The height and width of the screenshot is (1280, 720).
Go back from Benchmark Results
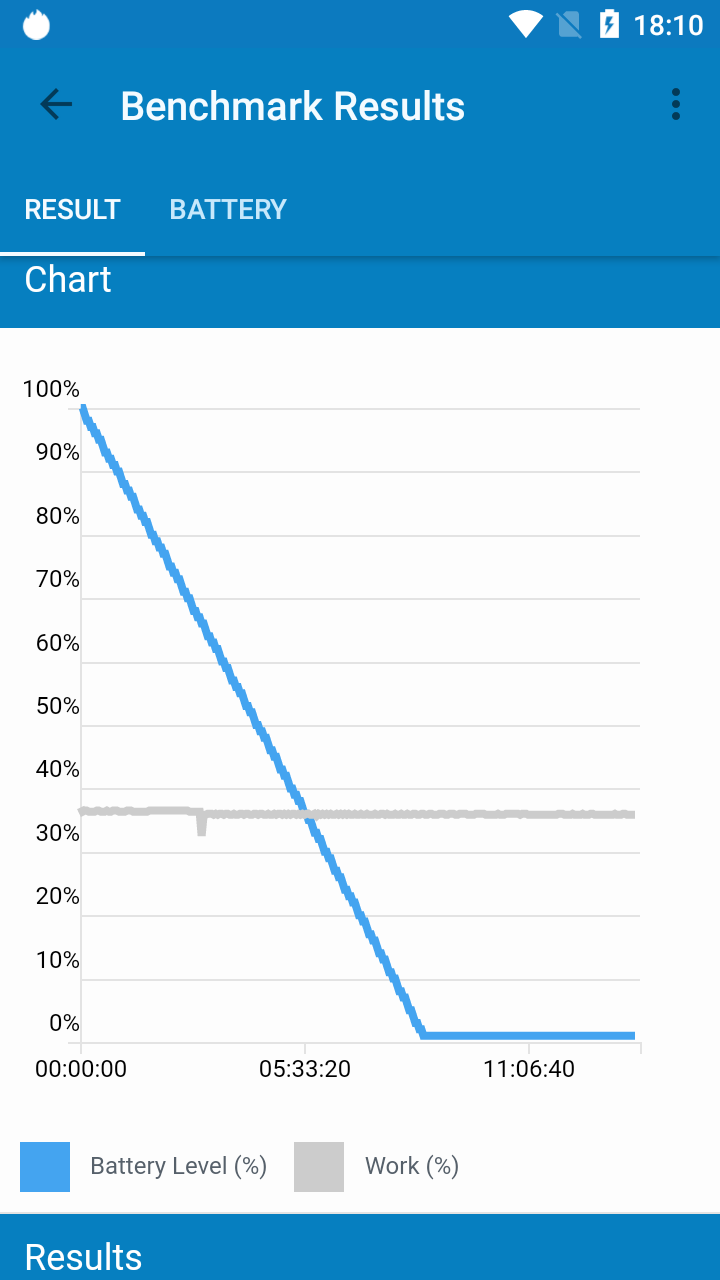[x=56, y=105]
